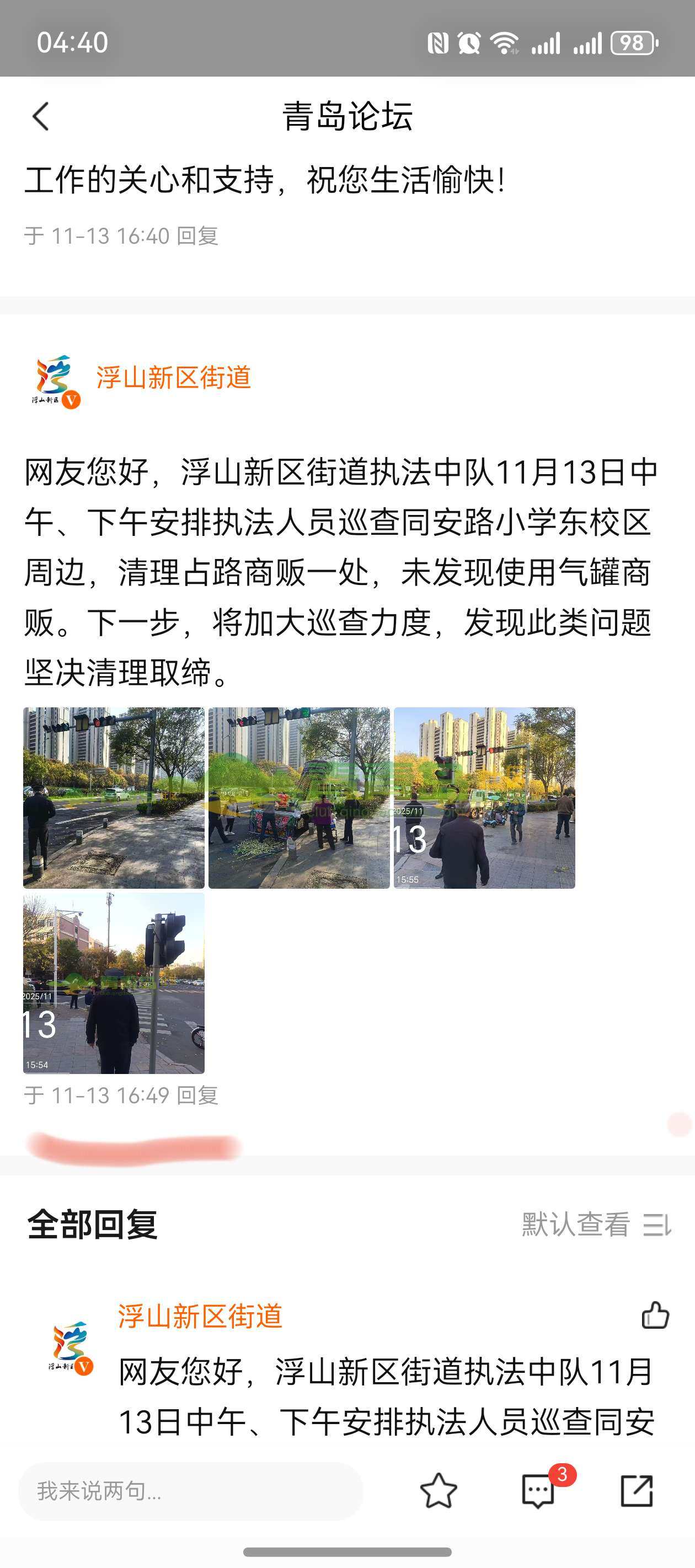Change reply sort order 默认查看
The height and width of the screenshot is (1568, 695).
[595, 1224]
